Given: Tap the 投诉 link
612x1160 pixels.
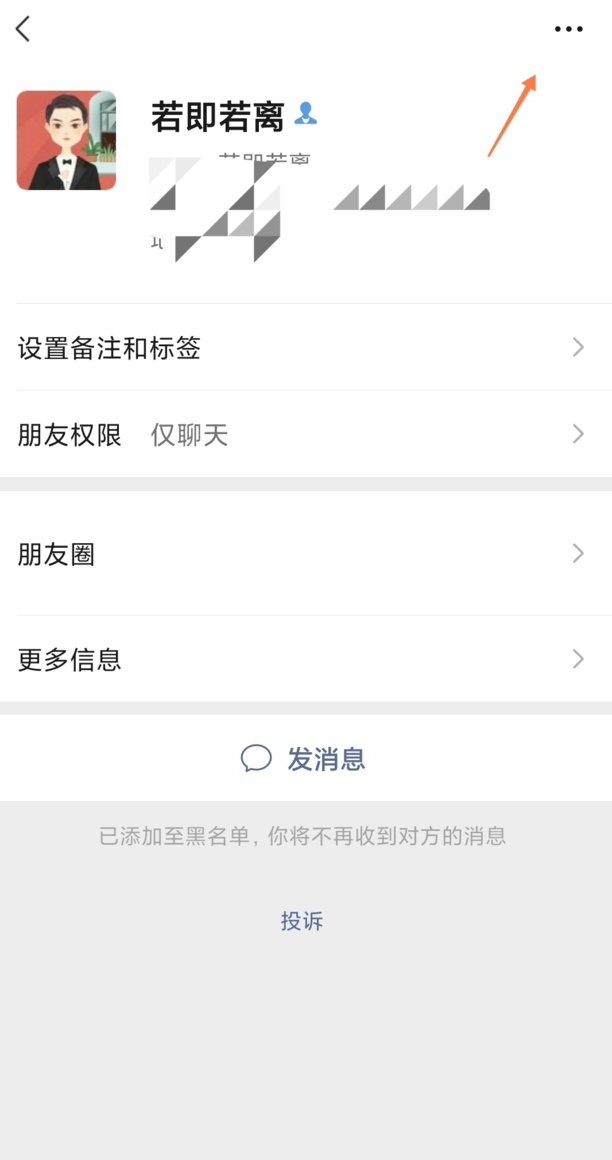Looking at the screenshot, I should tap(302, 921).
